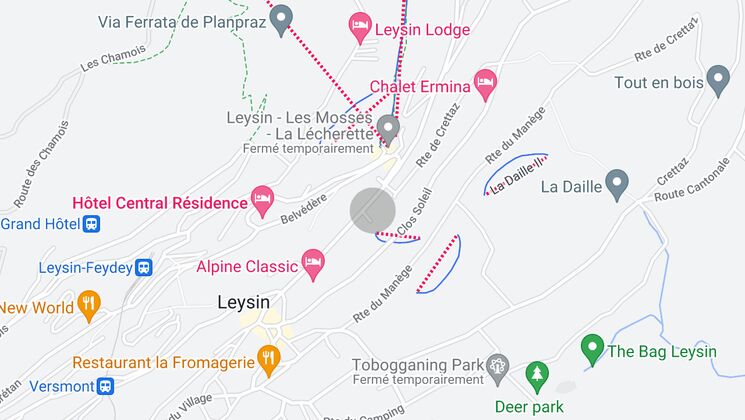Viewport: 745px width, 420px height.
Task: Tap the Grand Hôtel train stop icon
Action: click(x=91, y=224)
